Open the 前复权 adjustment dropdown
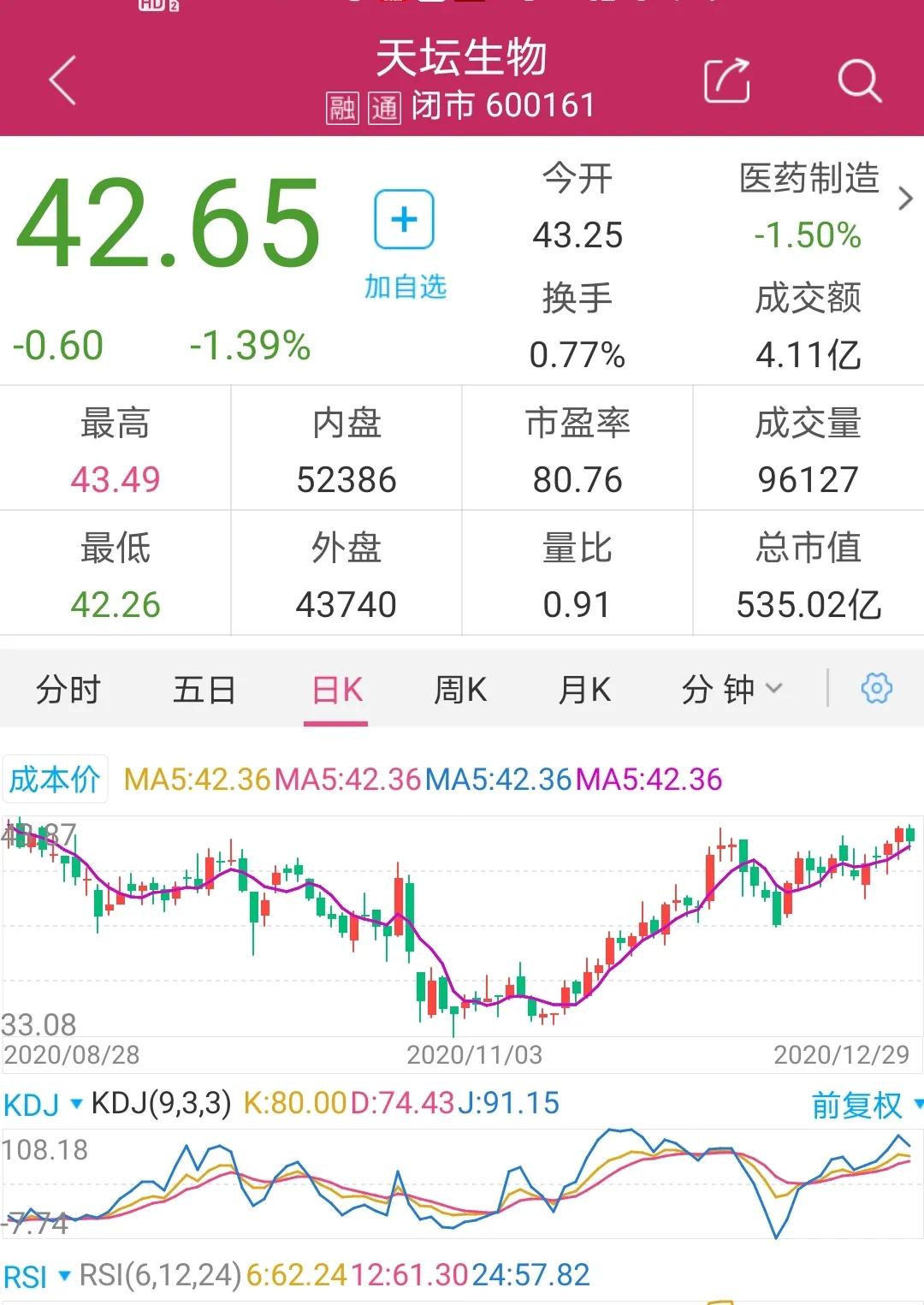Viewport: 924px width, 1305px height. [x=866, y=1105]
